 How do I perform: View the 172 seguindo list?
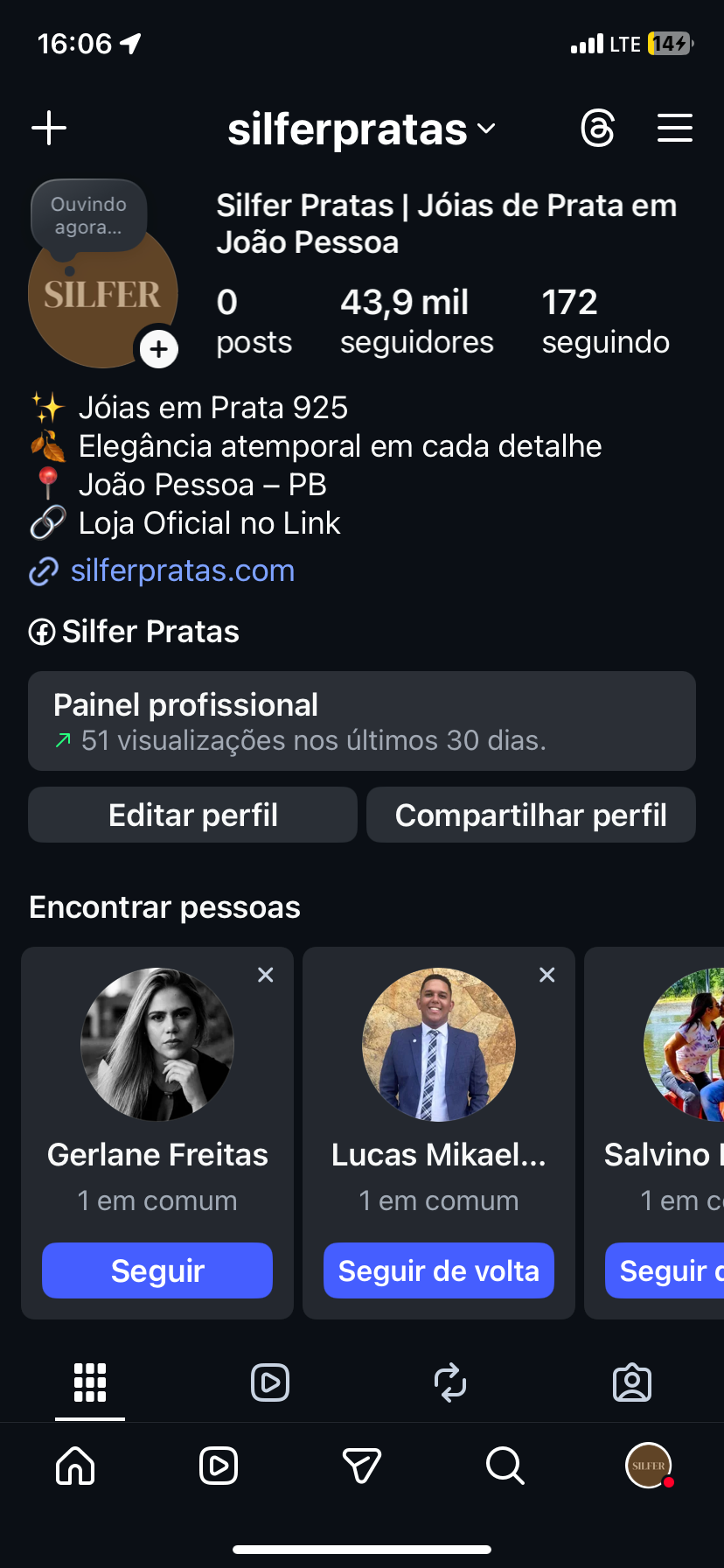[605, 321]
